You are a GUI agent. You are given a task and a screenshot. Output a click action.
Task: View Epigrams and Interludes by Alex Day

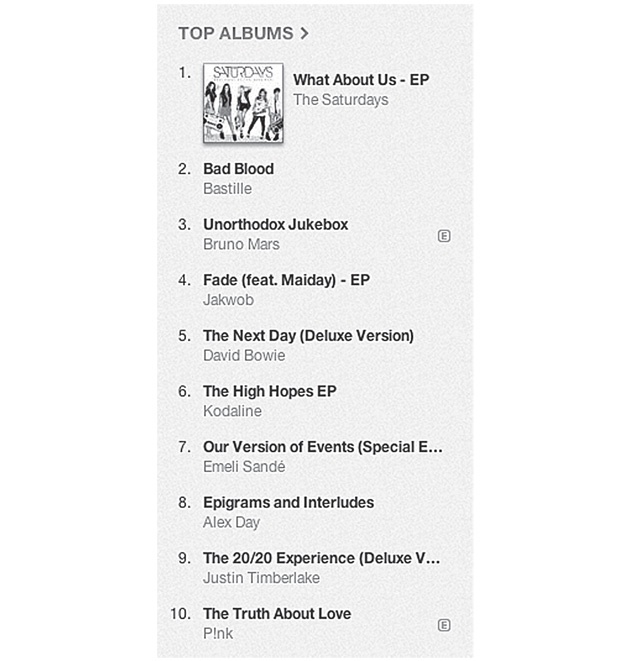click(x=288, y=502)
